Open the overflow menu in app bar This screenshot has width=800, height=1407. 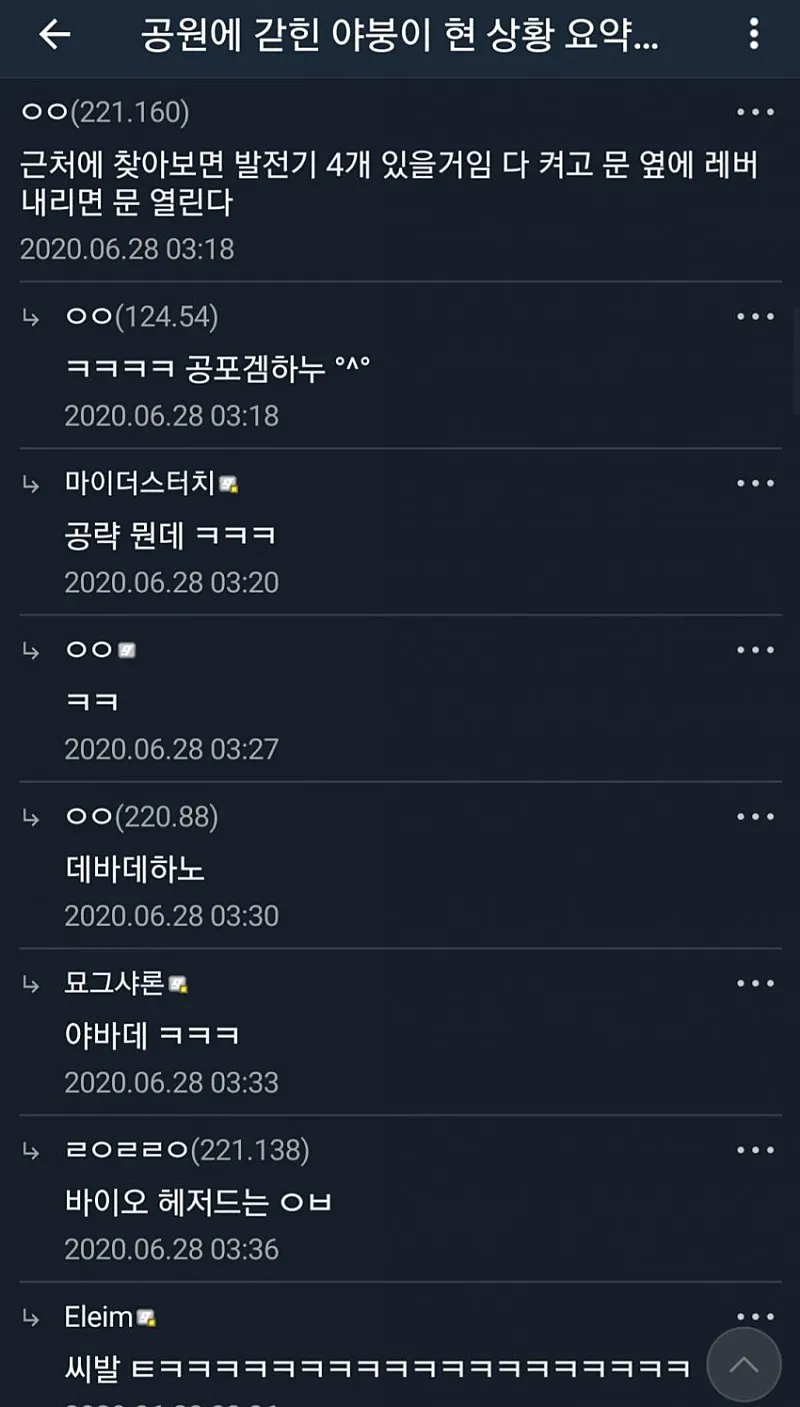tap(754, 35)
